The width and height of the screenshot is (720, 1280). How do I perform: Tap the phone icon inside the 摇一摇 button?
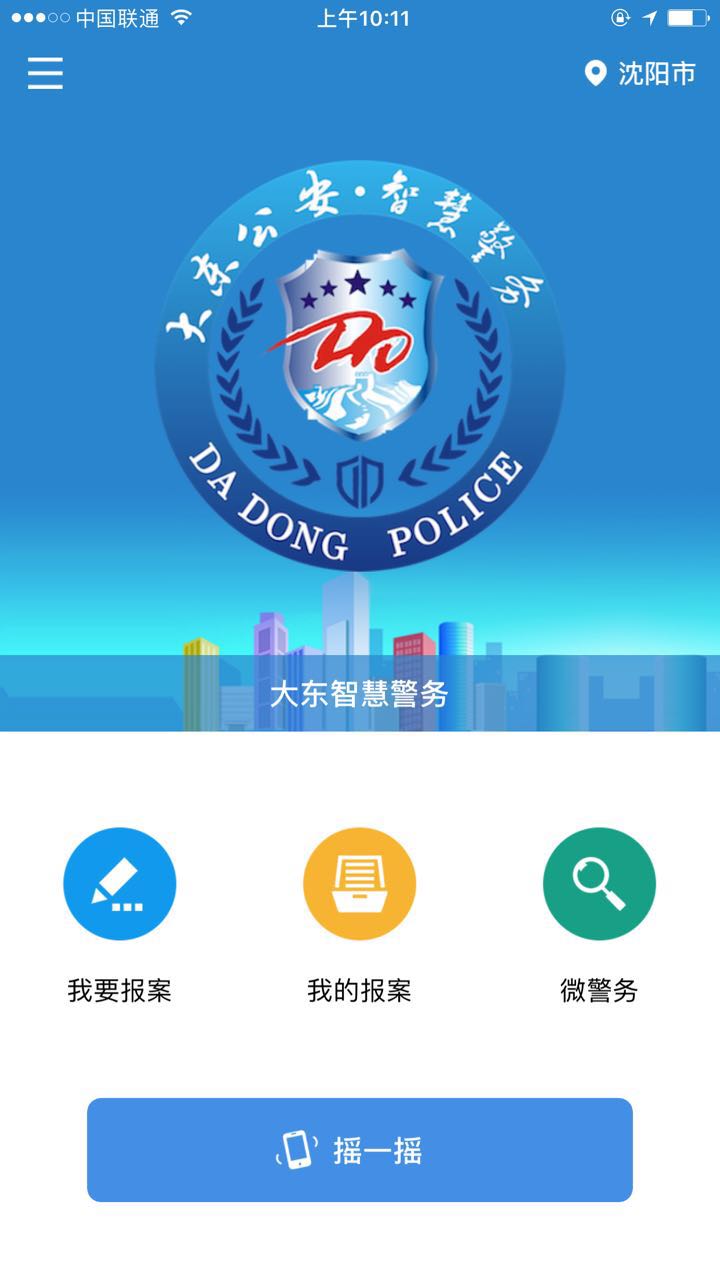click(x=296, y=1150)
